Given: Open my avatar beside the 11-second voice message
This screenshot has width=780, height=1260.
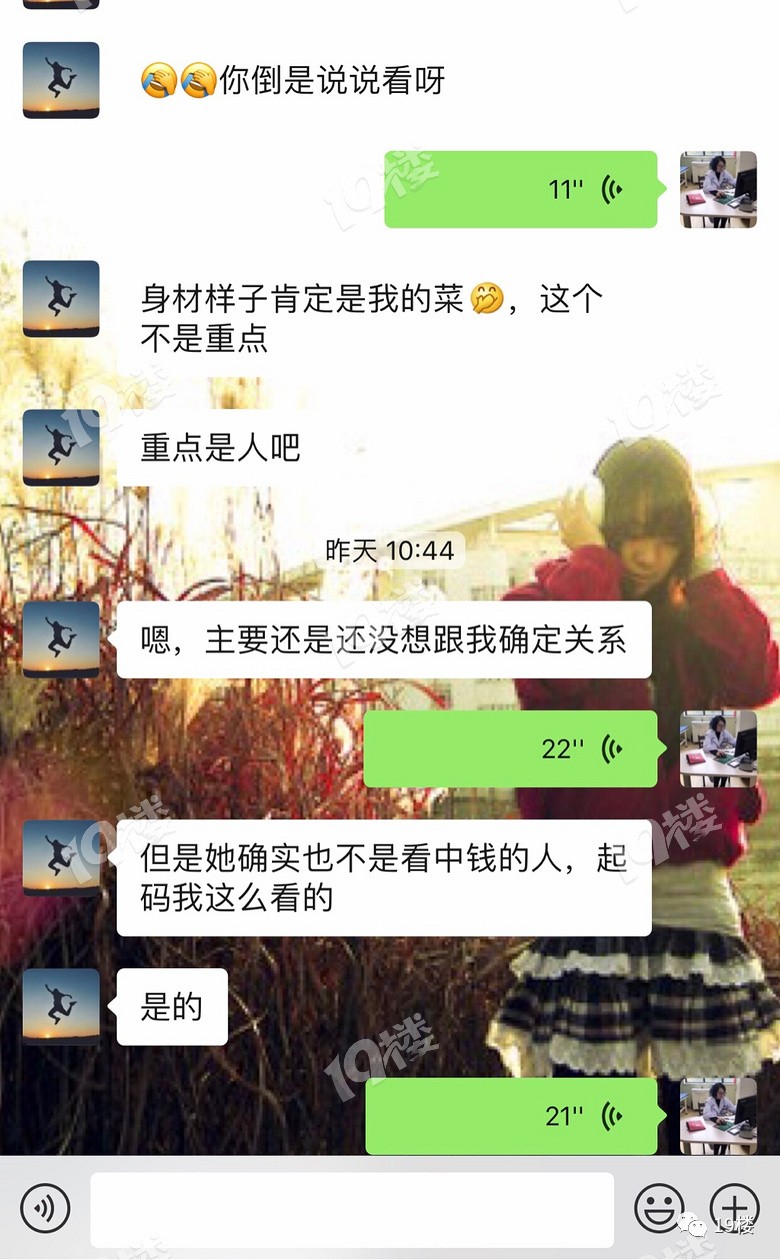Looking at the screenshot, I should click(x=718, y=189).
